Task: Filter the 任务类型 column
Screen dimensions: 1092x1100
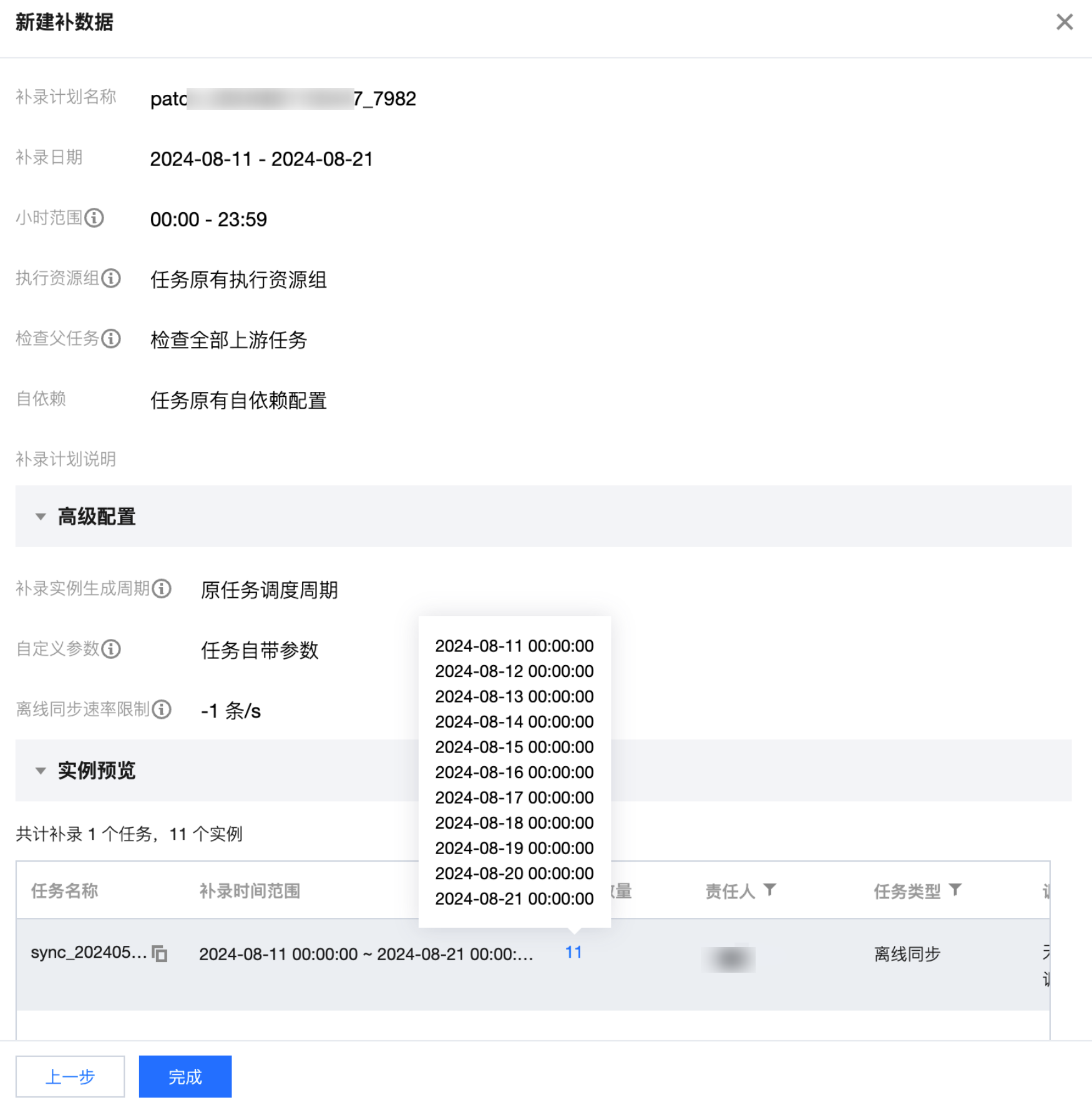Action: (955, 890)
